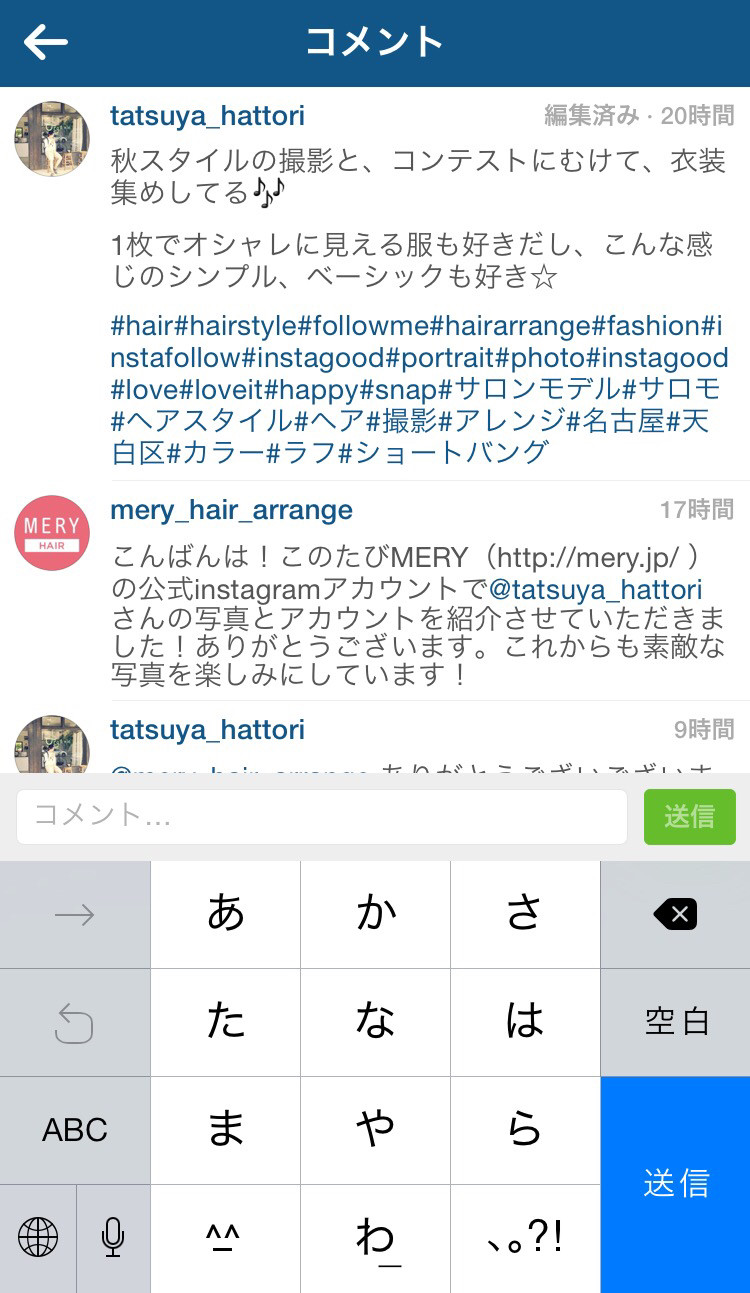
Task: Tap the blue 送信 keyboard key
Action: click(675, 1184)
